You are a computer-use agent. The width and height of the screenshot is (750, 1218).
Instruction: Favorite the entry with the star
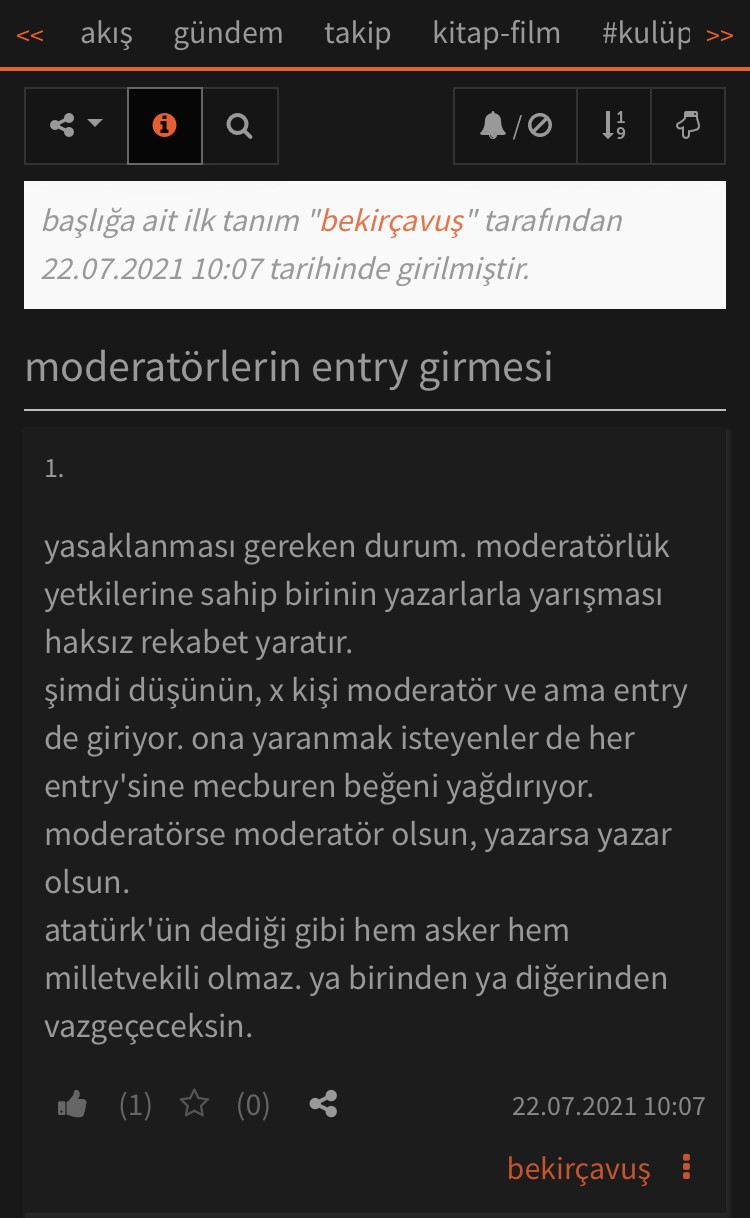click(x=194, y=1104)
